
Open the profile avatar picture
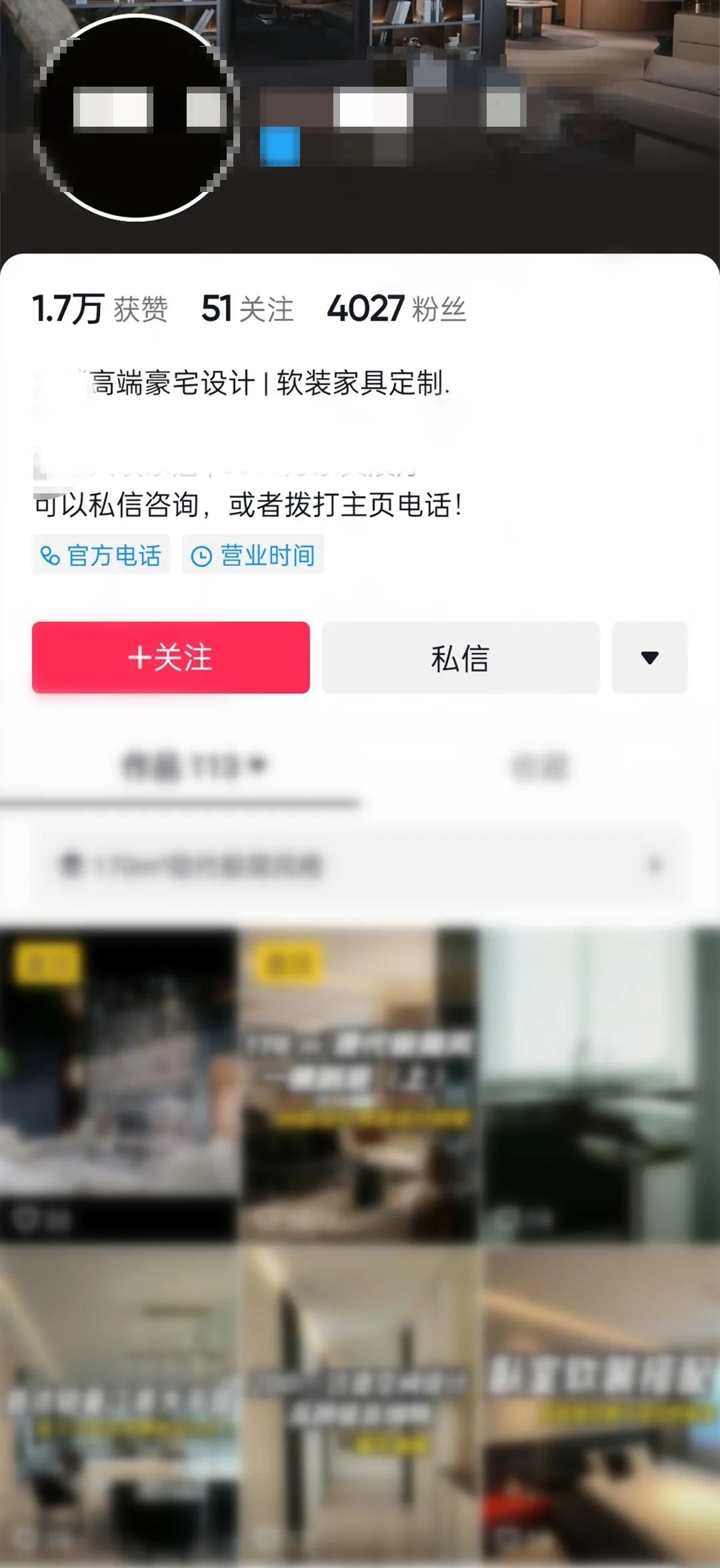(x=137, y=117)
